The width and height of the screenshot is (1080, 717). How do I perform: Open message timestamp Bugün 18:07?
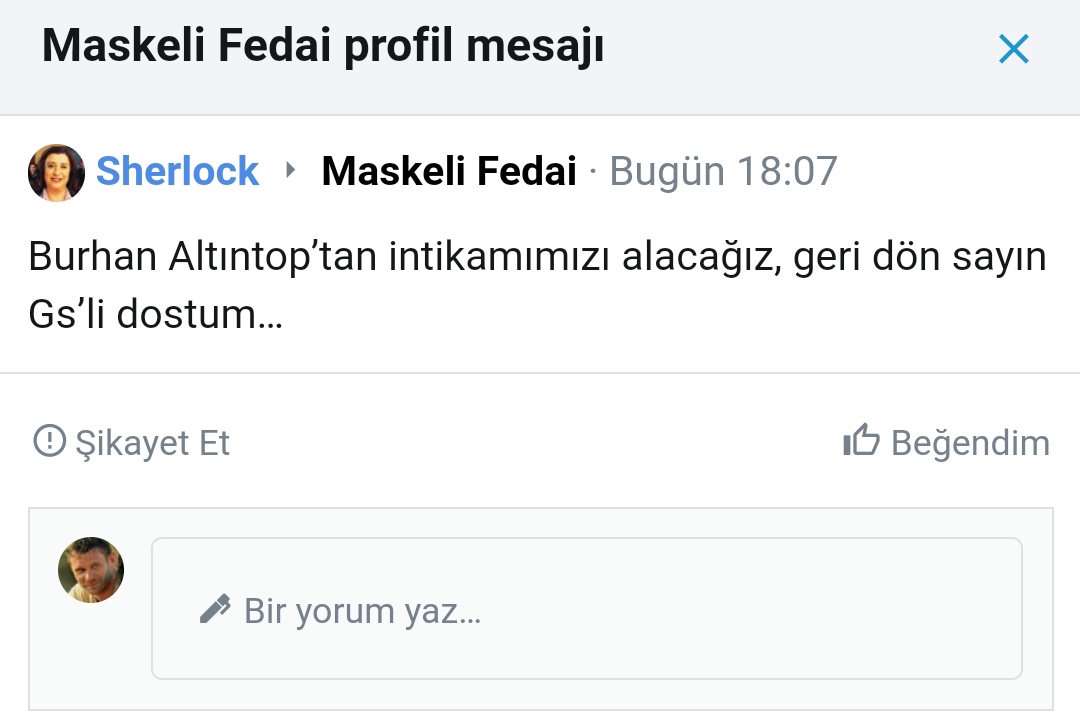[723, 172]
